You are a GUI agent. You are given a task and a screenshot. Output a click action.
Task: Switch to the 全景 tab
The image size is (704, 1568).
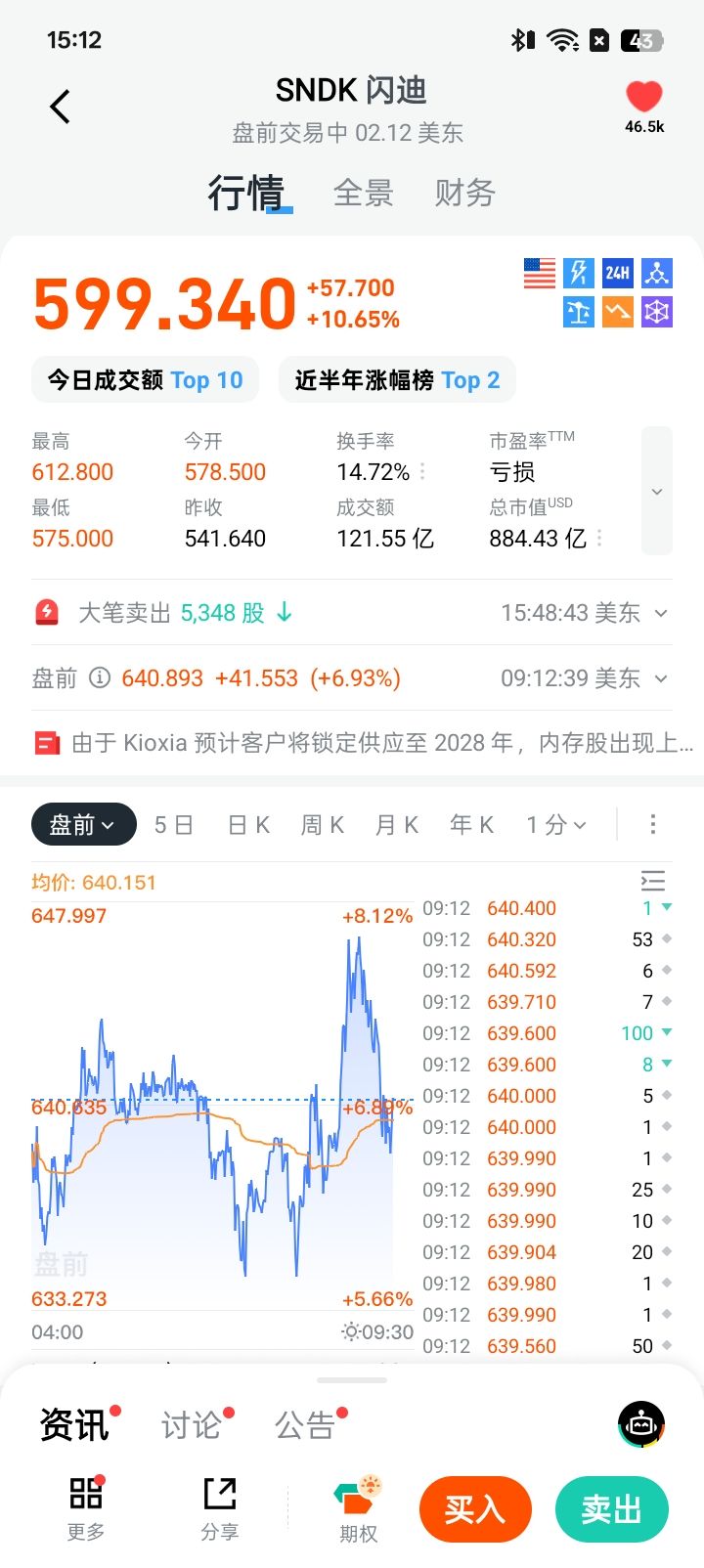[x=363, y=193]
